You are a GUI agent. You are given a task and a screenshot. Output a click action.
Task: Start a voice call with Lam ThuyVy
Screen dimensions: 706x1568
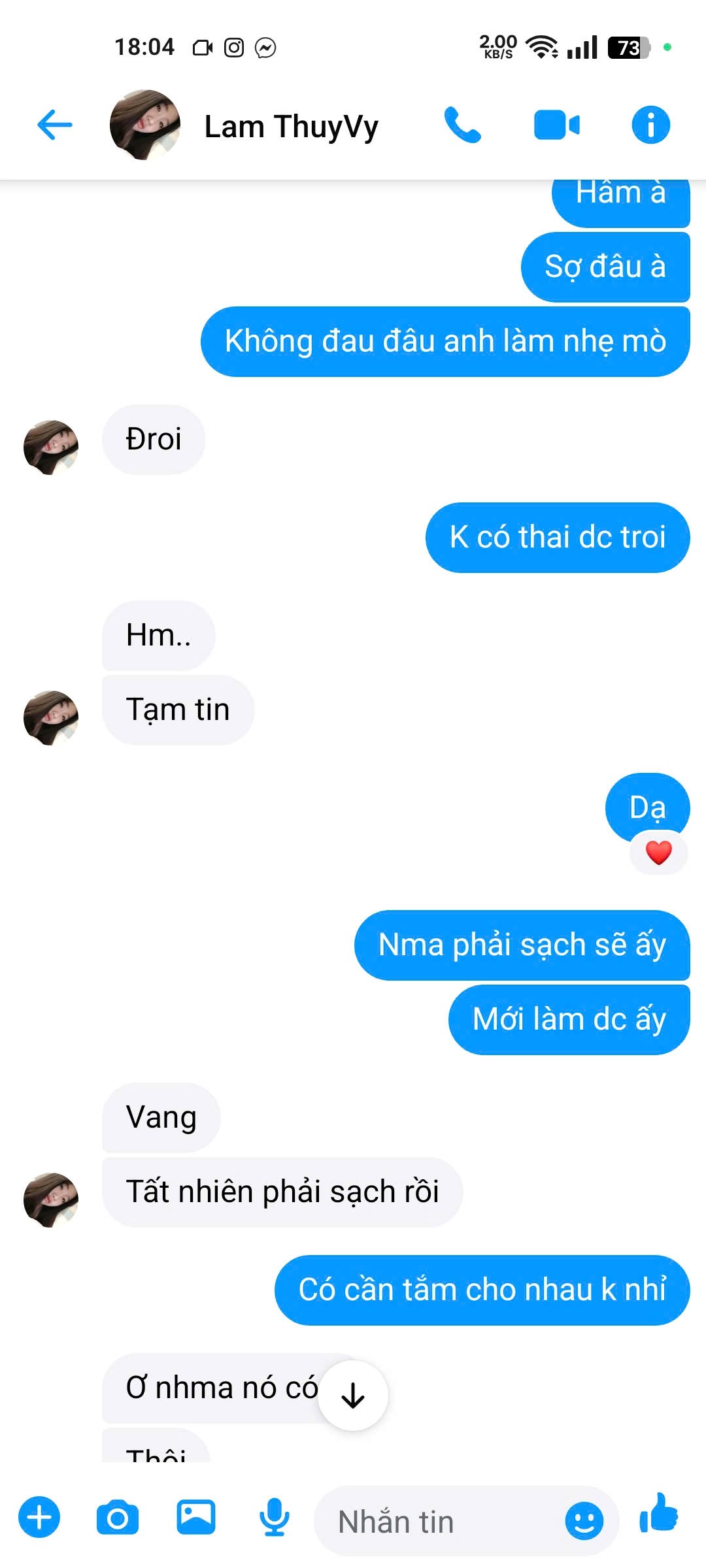click(x=462, y=125)
